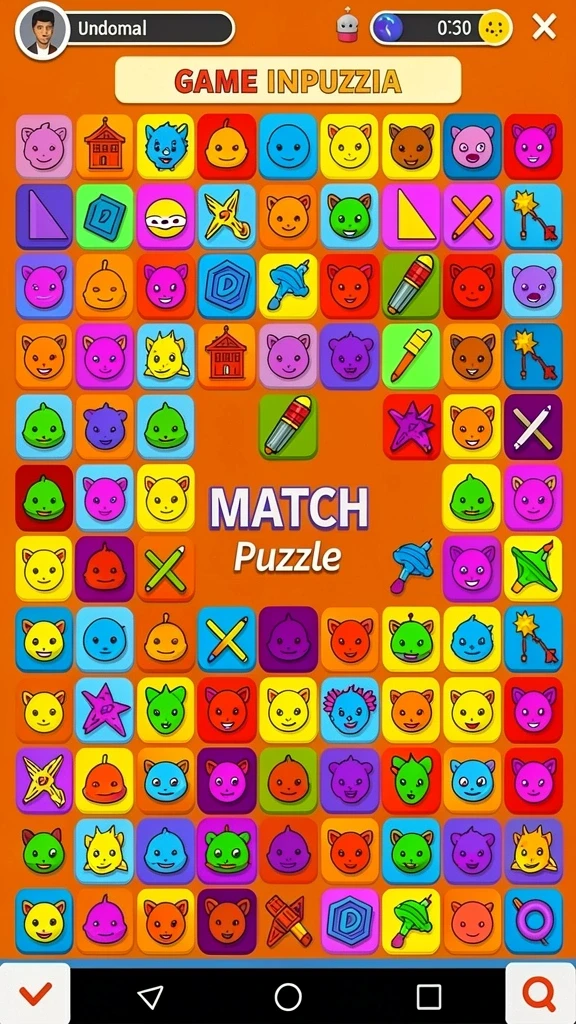Image resolution: width=576 pixels, height=1024 pixels.
Task: Tap the yellow cookie coin icon
Action: [495, 28]
